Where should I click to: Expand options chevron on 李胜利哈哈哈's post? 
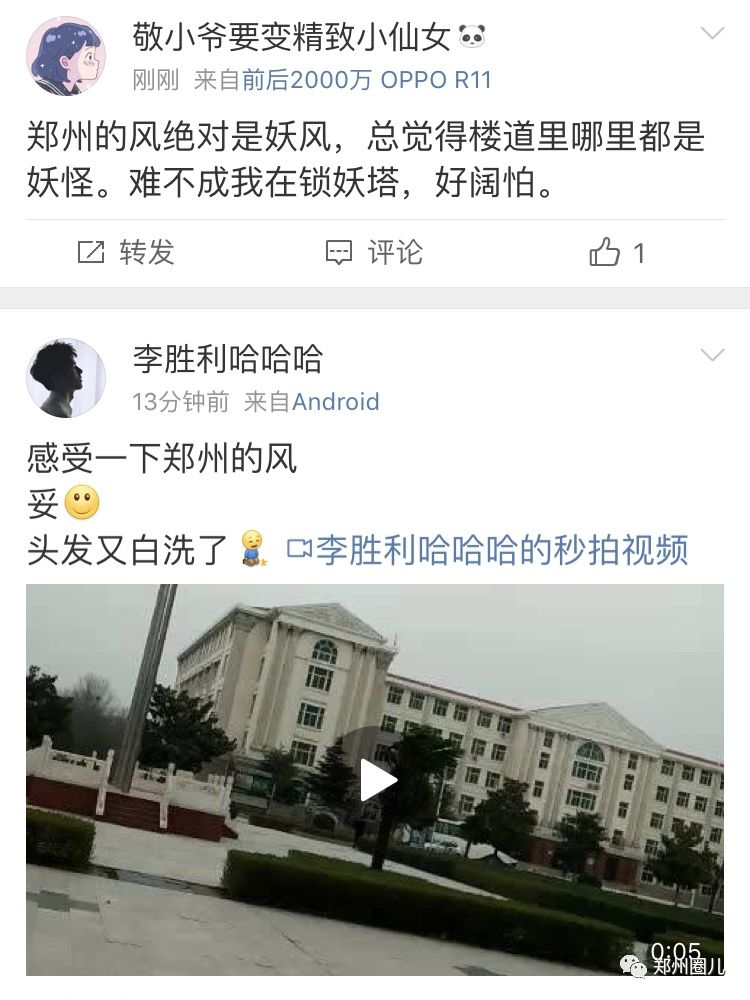coord(712,356)
